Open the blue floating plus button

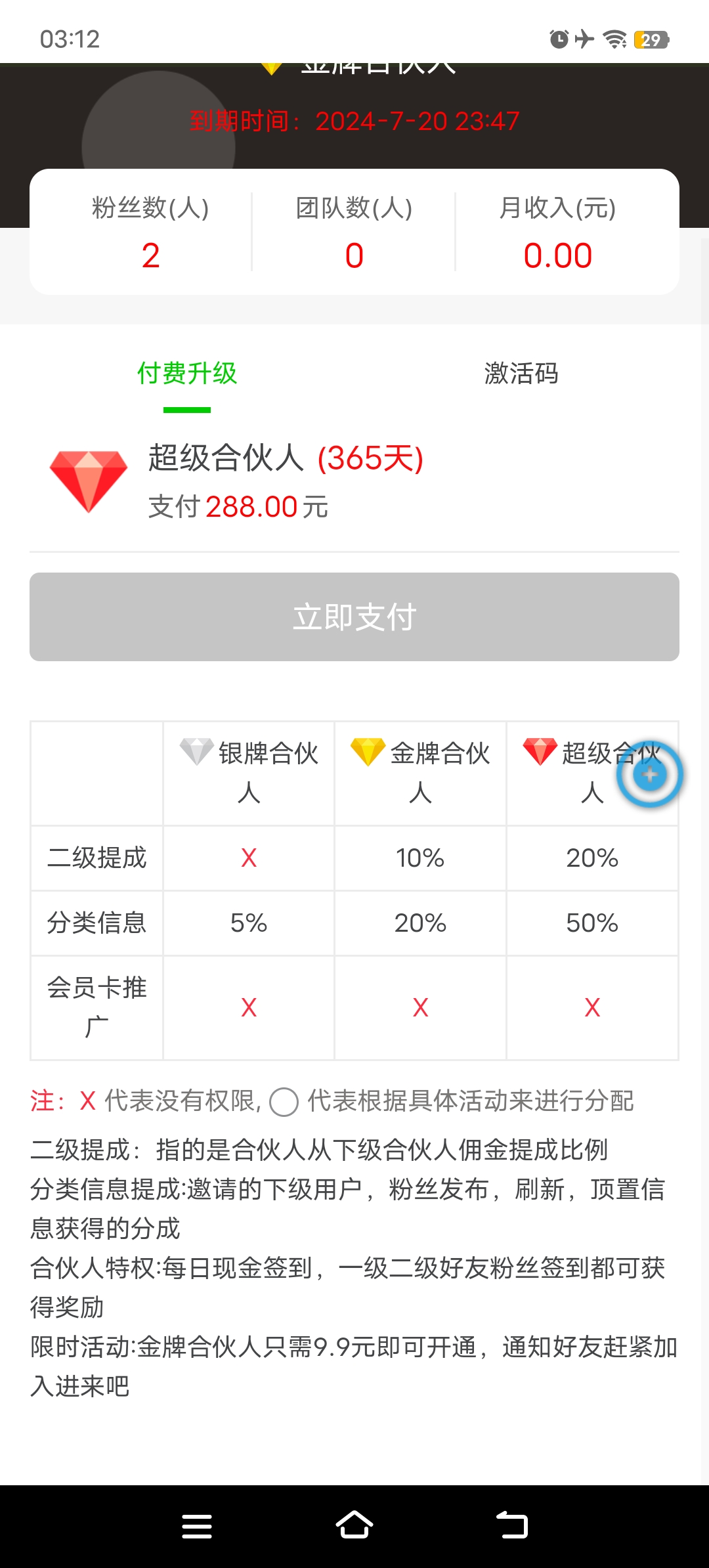[x=650, y=775]
